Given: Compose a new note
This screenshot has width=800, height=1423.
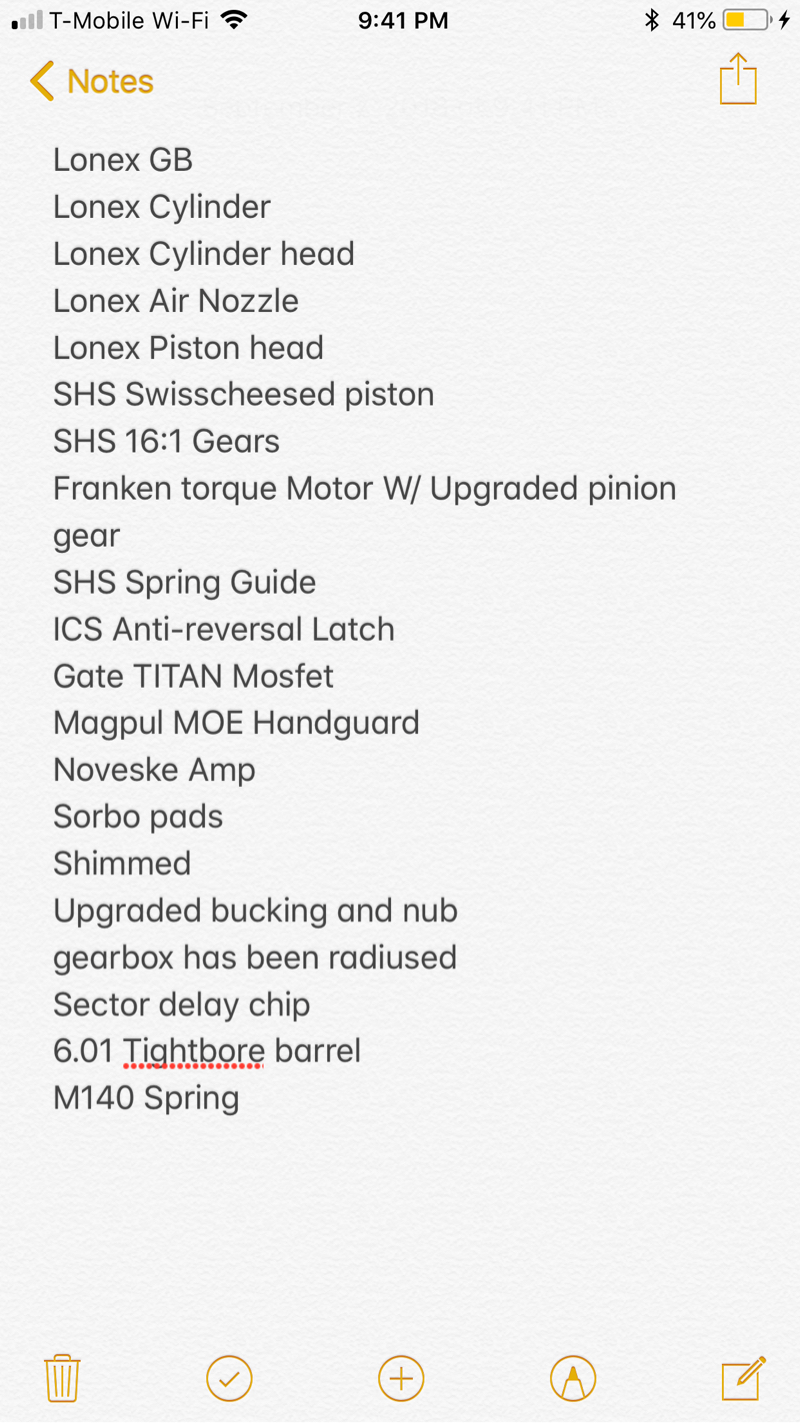Looking at the screenshot, I should point(744,1378).
